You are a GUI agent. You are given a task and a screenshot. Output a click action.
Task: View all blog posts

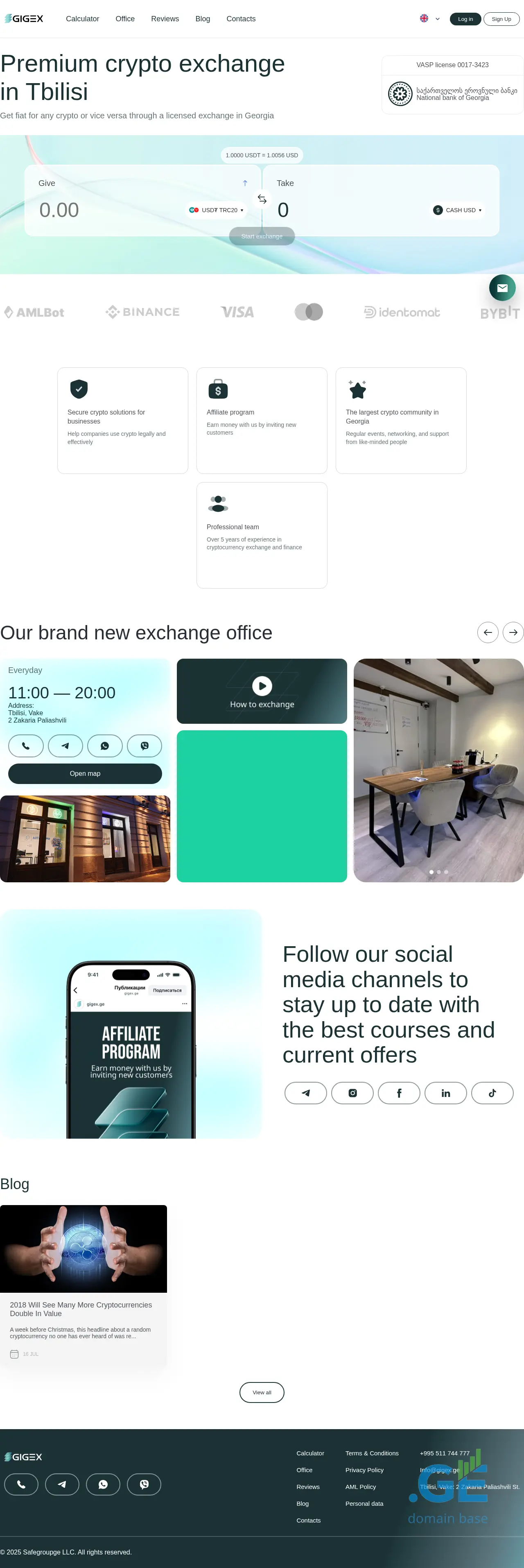262,1392
